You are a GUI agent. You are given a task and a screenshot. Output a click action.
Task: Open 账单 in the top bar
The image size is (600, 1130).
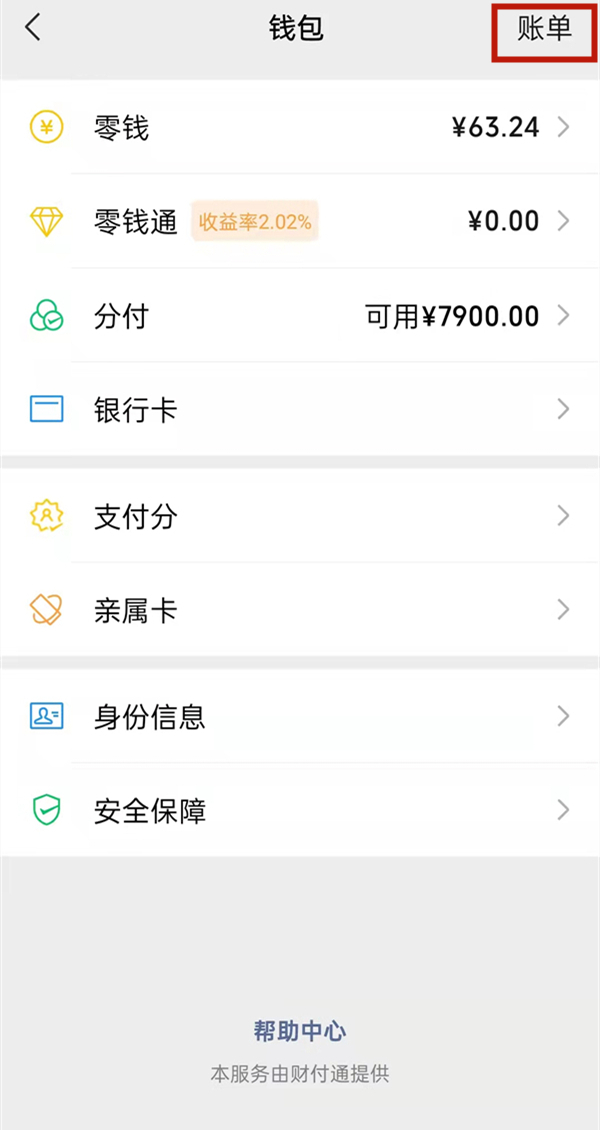(544, 29)
